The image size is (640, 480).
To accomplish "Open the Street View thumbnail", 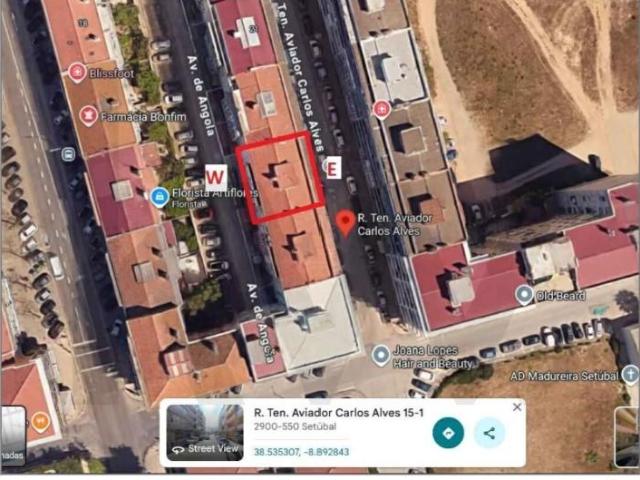I will (204, 433).
